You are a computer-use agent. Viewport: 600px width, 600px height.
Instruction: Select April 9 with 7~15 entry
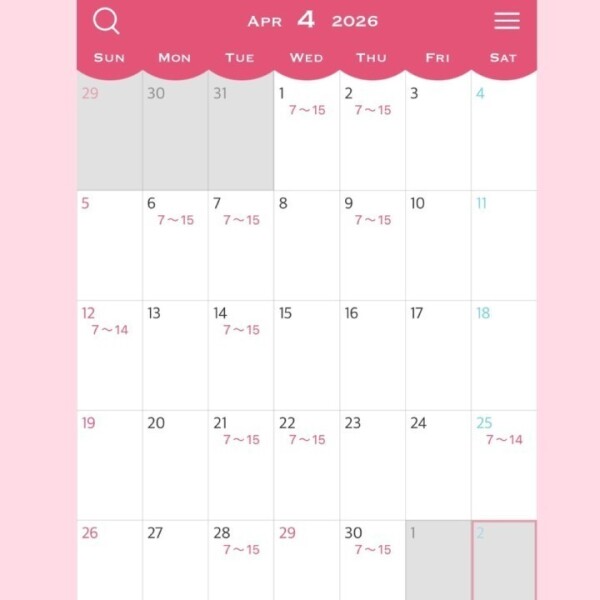tap(372, 245)
